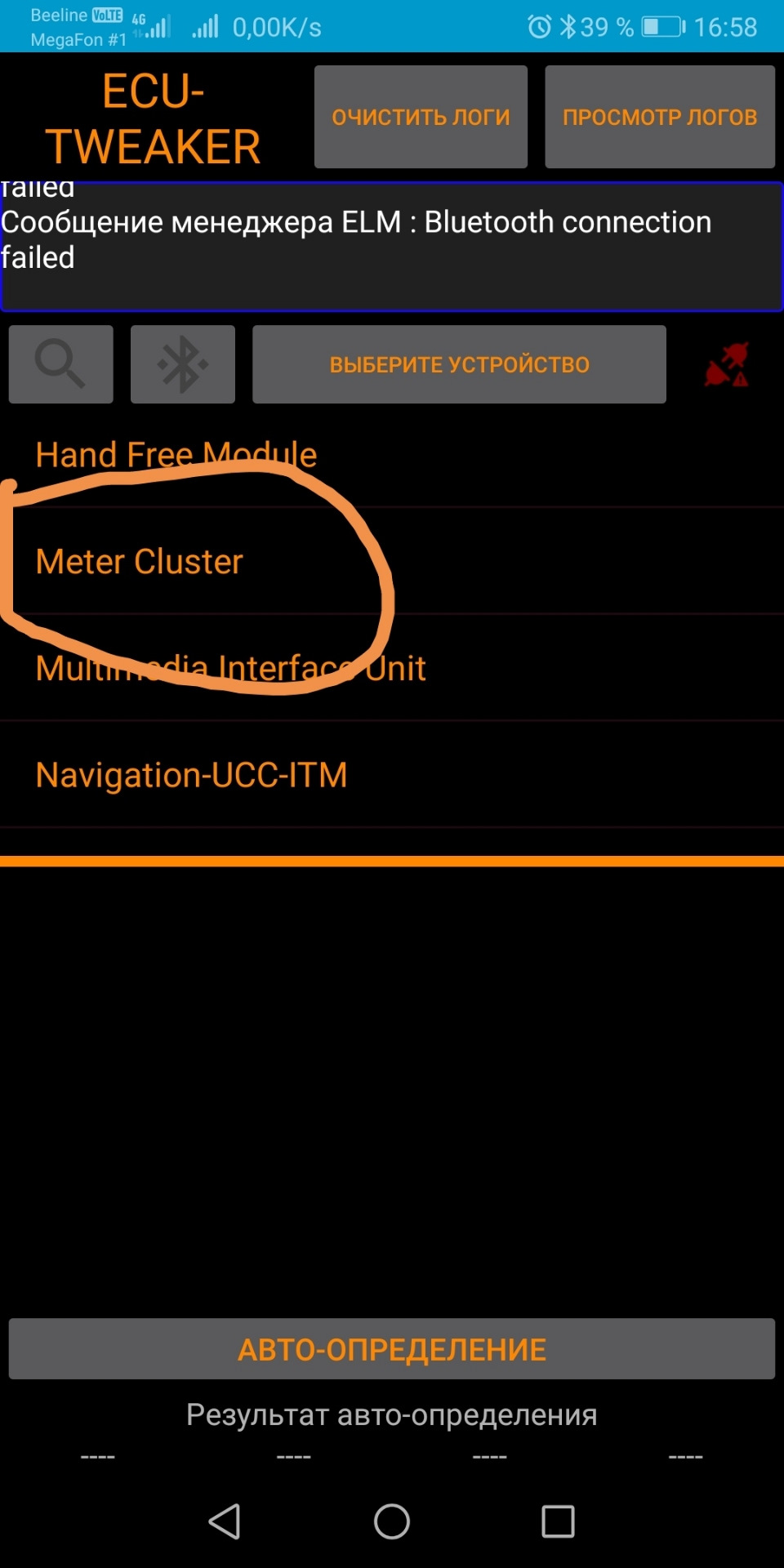The width and height of the screenshot is (784, 1568).
Task: Tap the red connection status plug icon
Action: point(727,364)
